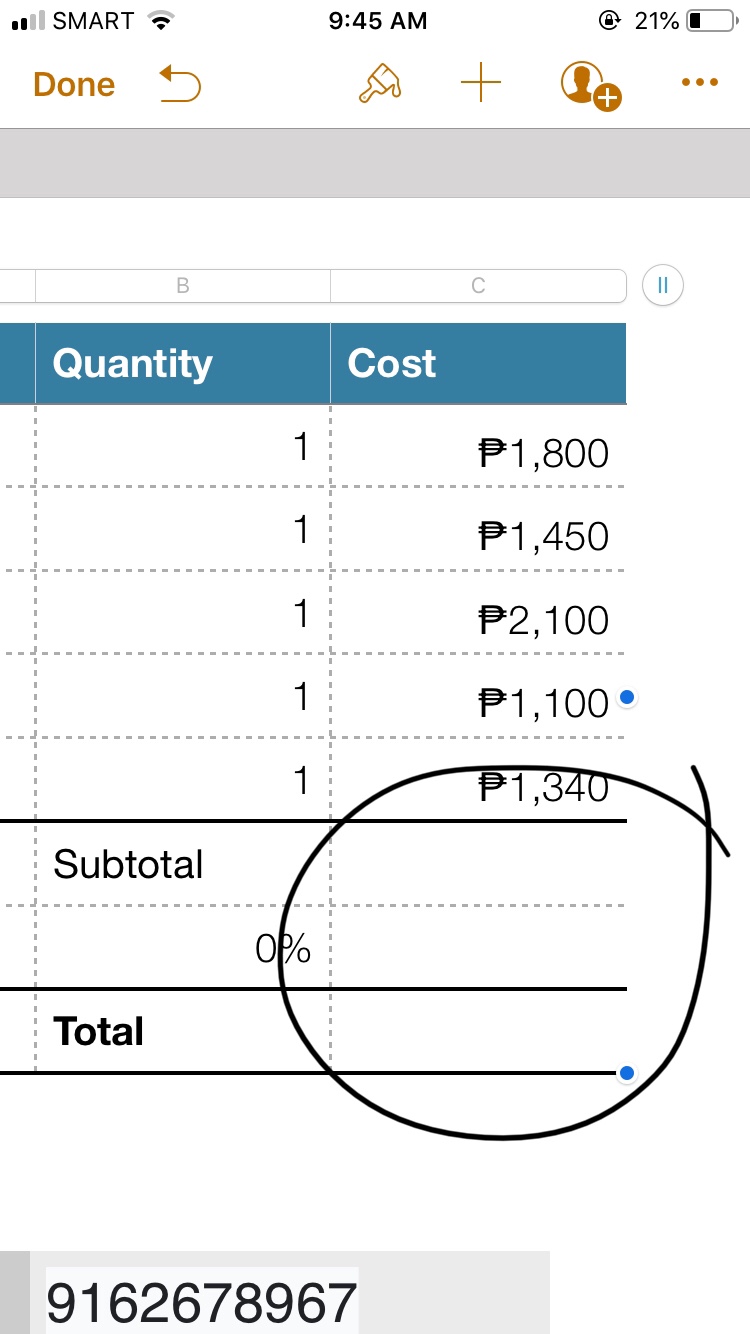Tap Done to finish editing

tap(74, 84)
